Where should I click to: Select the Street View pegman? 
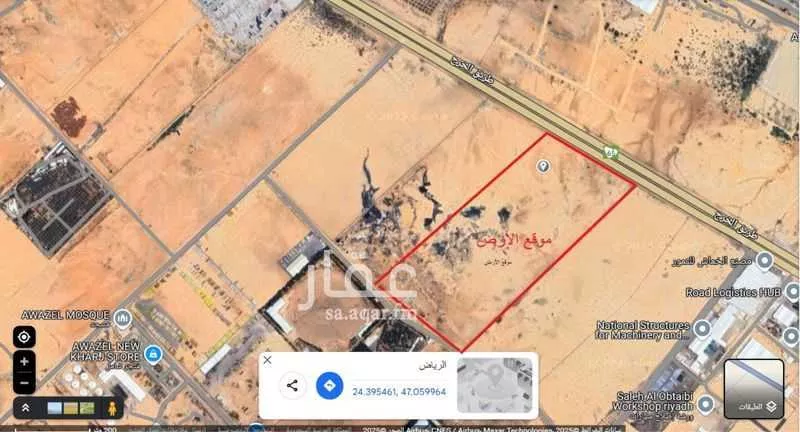pos(113,408)
